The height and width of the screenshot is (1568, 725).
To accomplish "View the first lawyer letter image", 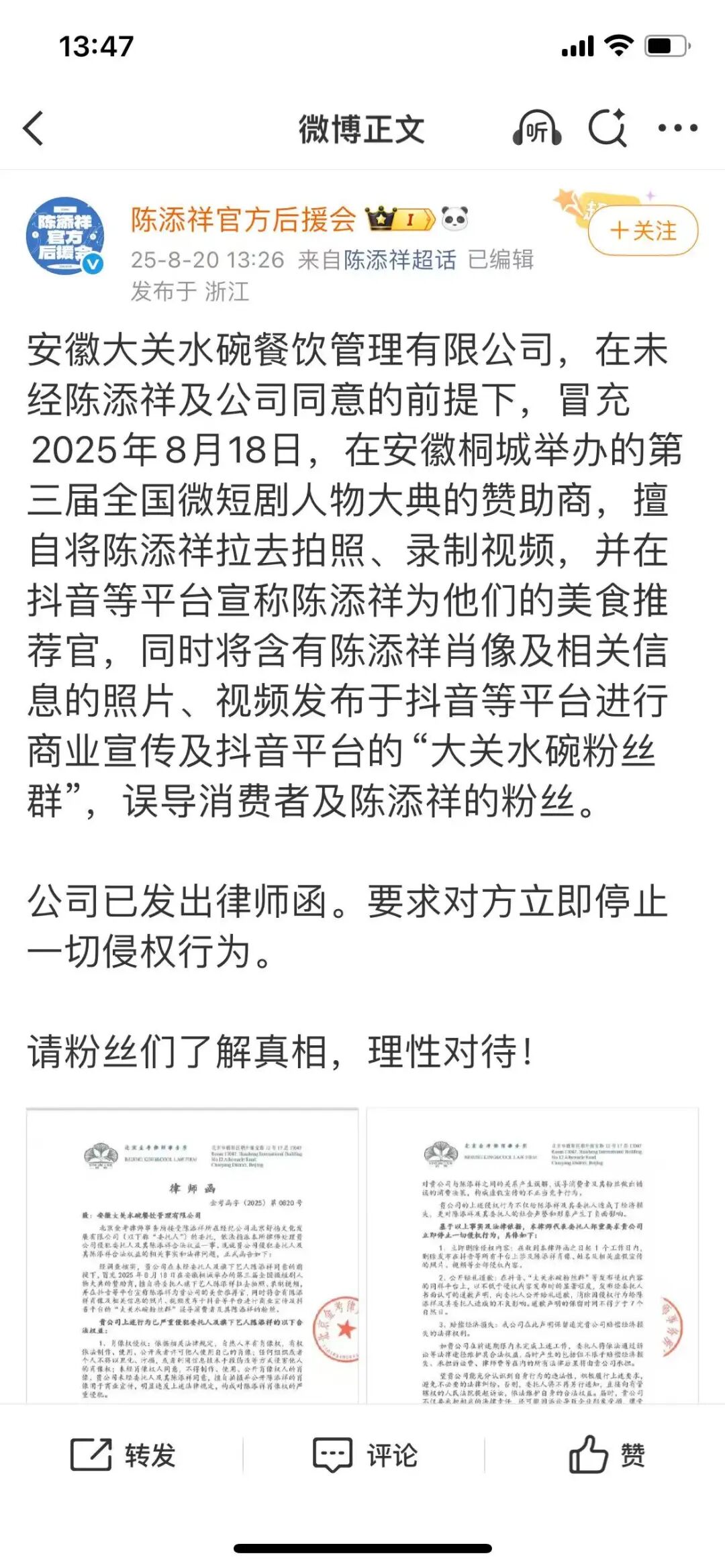I will pos(193,1255).
